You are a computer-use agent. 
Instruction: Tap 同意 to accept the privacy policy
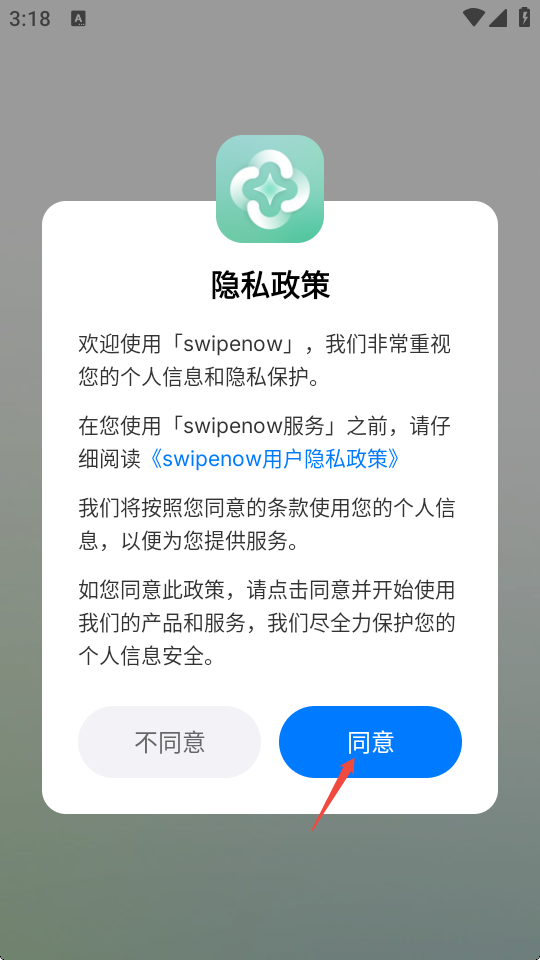(x=370, y=741)
